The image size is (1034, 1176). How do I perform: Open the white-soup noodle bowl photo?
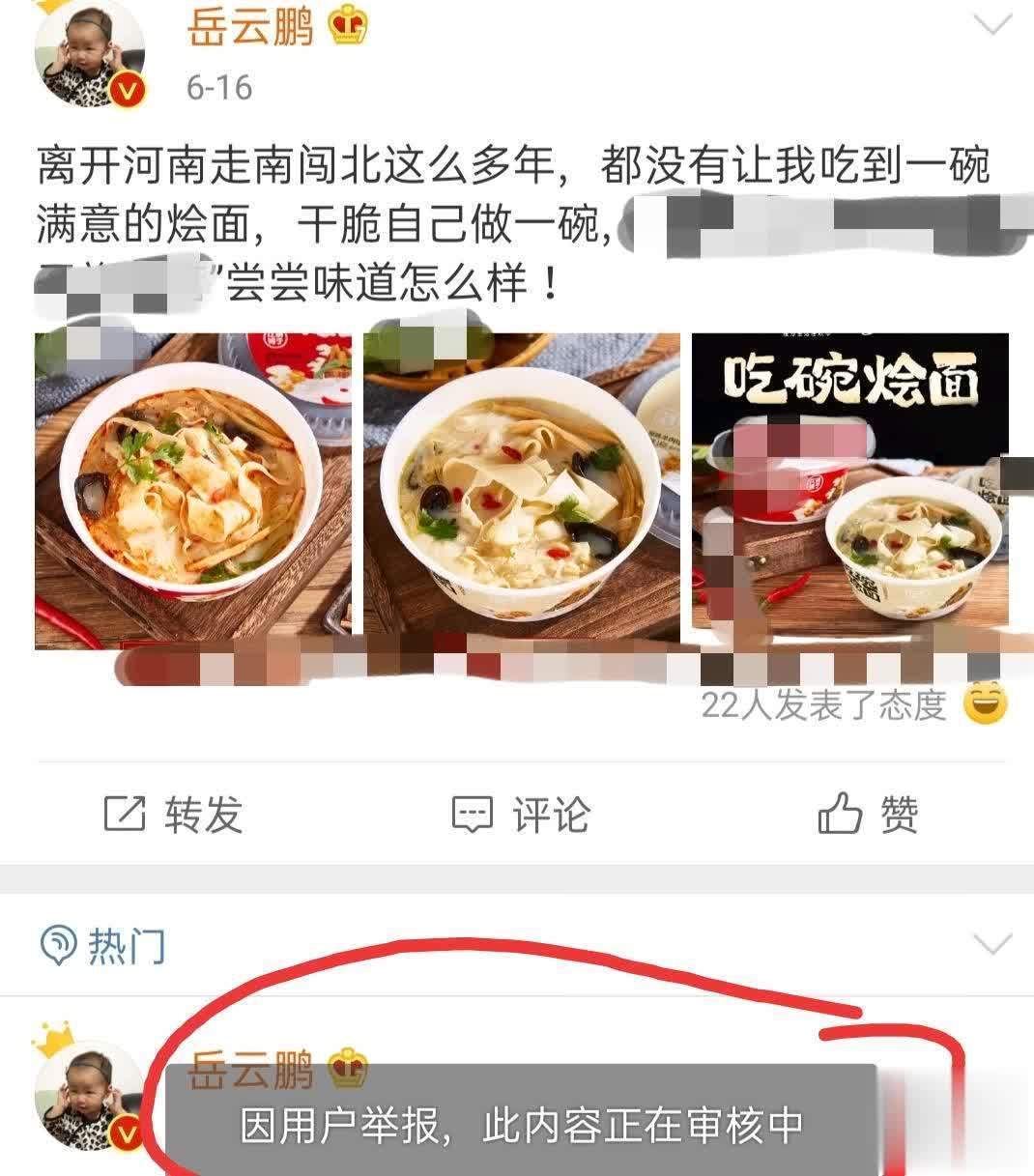[521, 489]
